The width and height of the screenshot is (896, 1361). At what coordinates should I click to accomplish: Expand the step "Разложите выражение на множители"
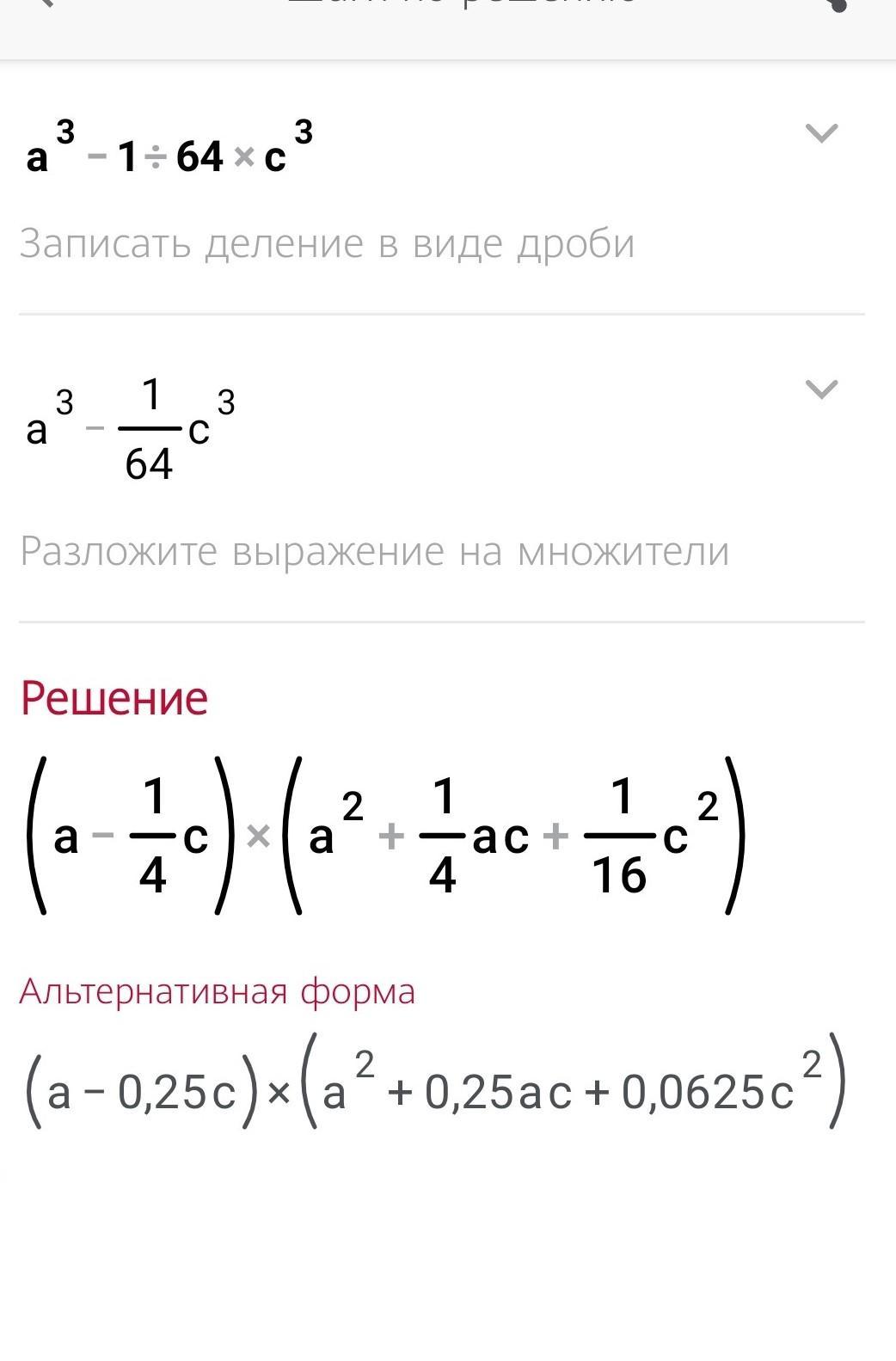coord(820,389)
